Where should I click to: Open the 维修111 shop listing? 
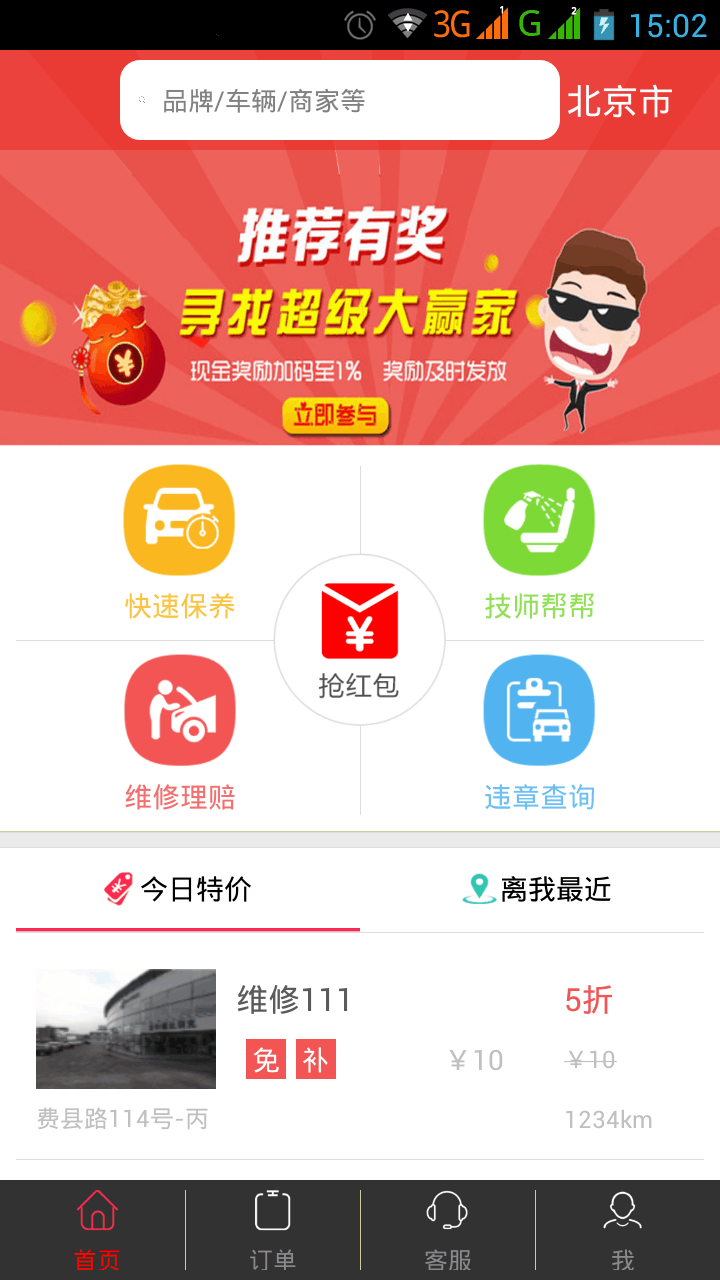(359, 1045)
